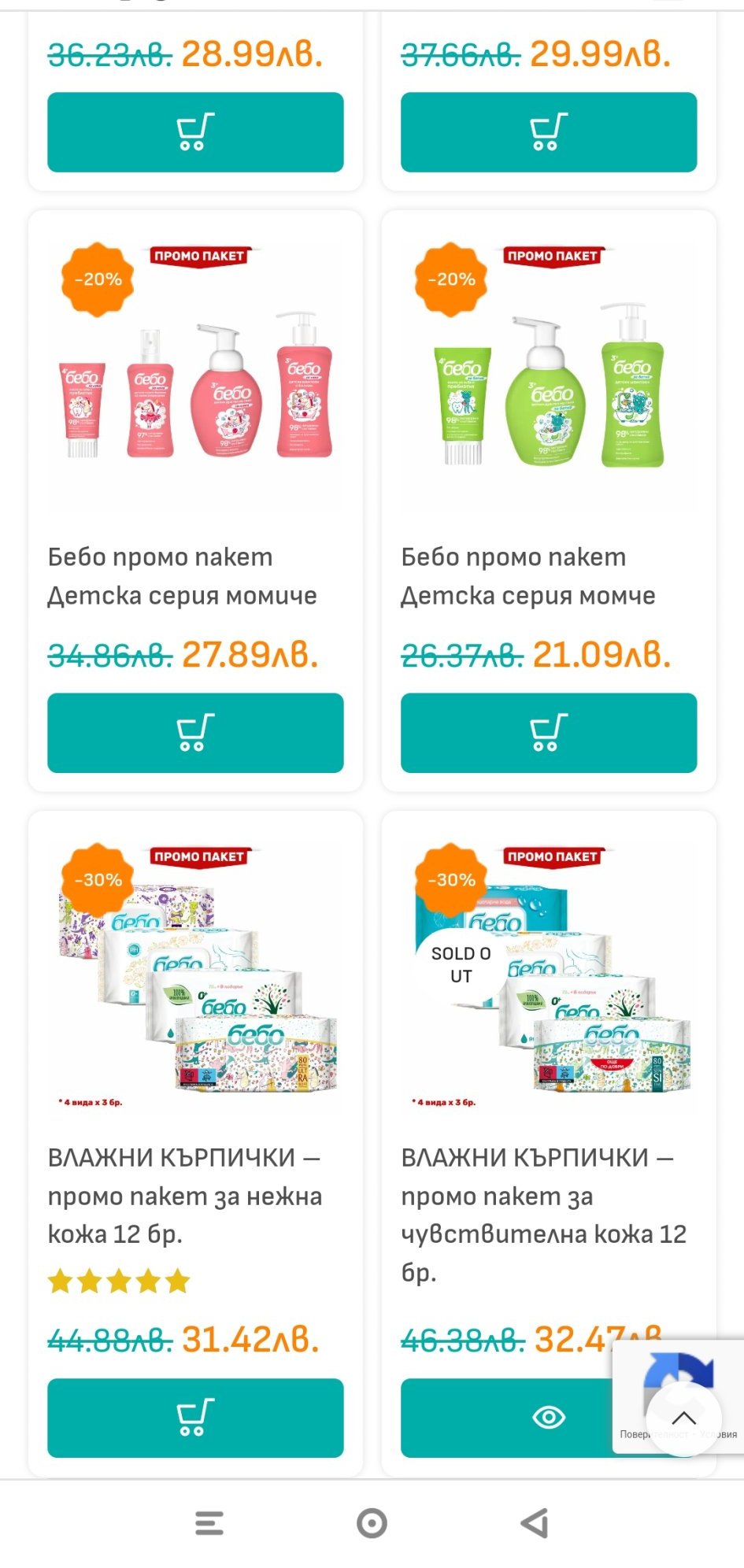Add wipes за нежна кожа to cart
The height and width of the screenshot is (1568, 744).
click(x=195, y=1418)
